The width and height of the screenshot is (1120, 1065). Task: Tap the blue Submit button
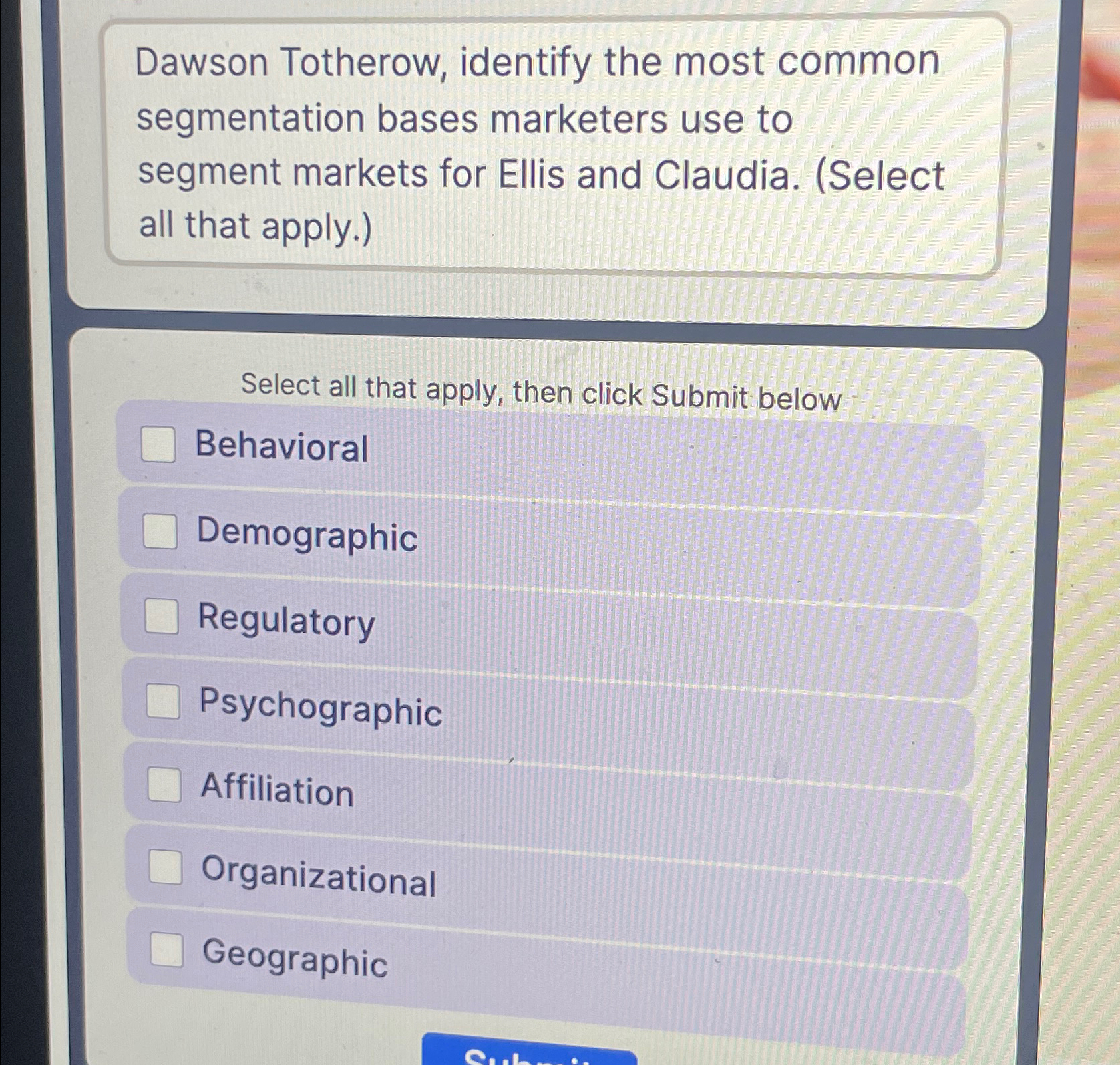click(x=529, y=1052)
